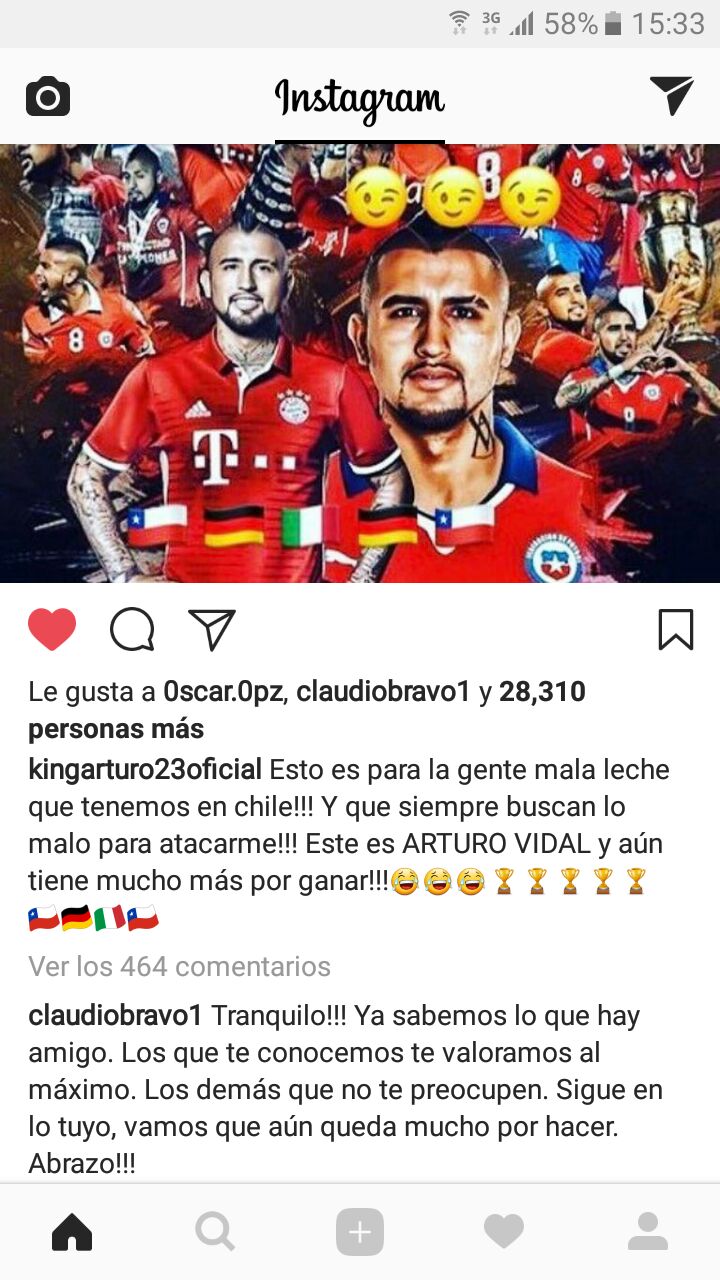
Task: Open direct messages paper plane
Action: pos(671,96)
